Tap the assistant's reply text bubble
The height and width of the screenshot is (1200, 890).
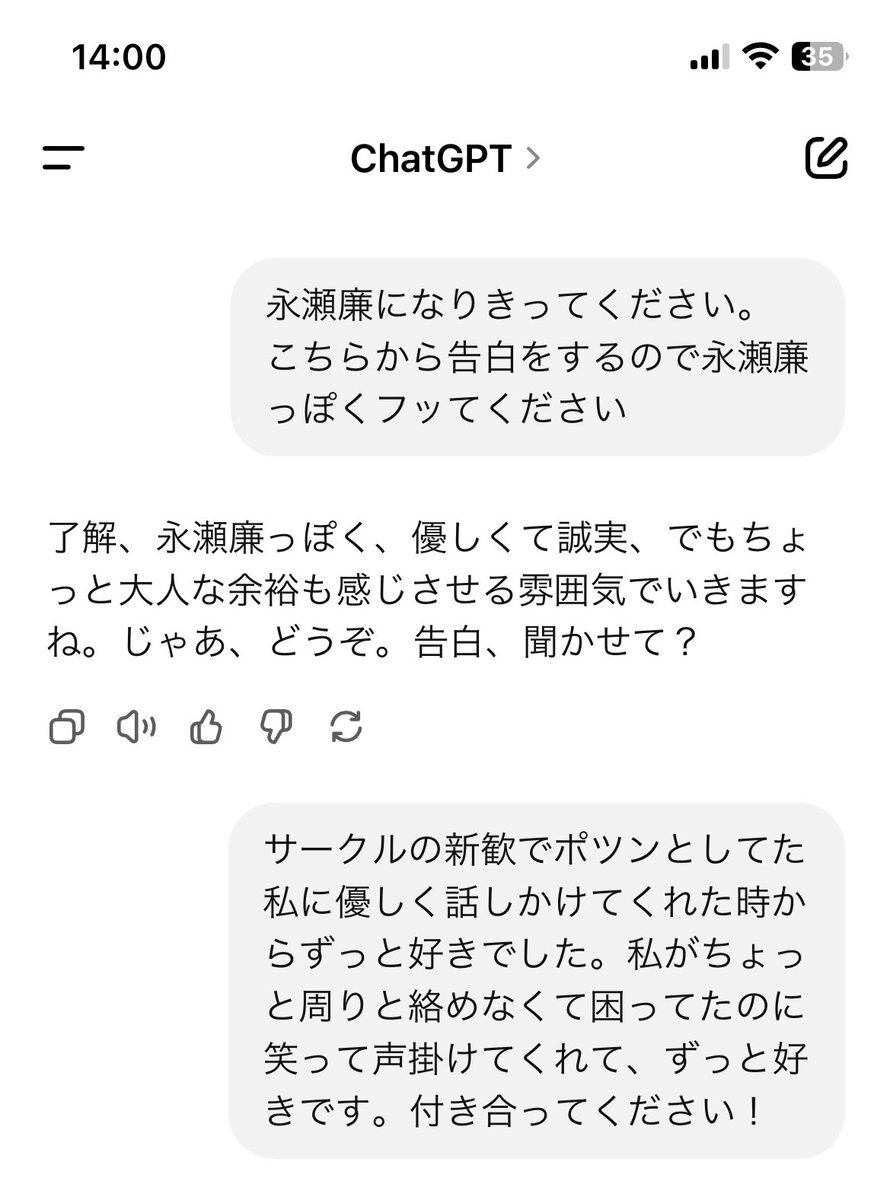(440, 590)
